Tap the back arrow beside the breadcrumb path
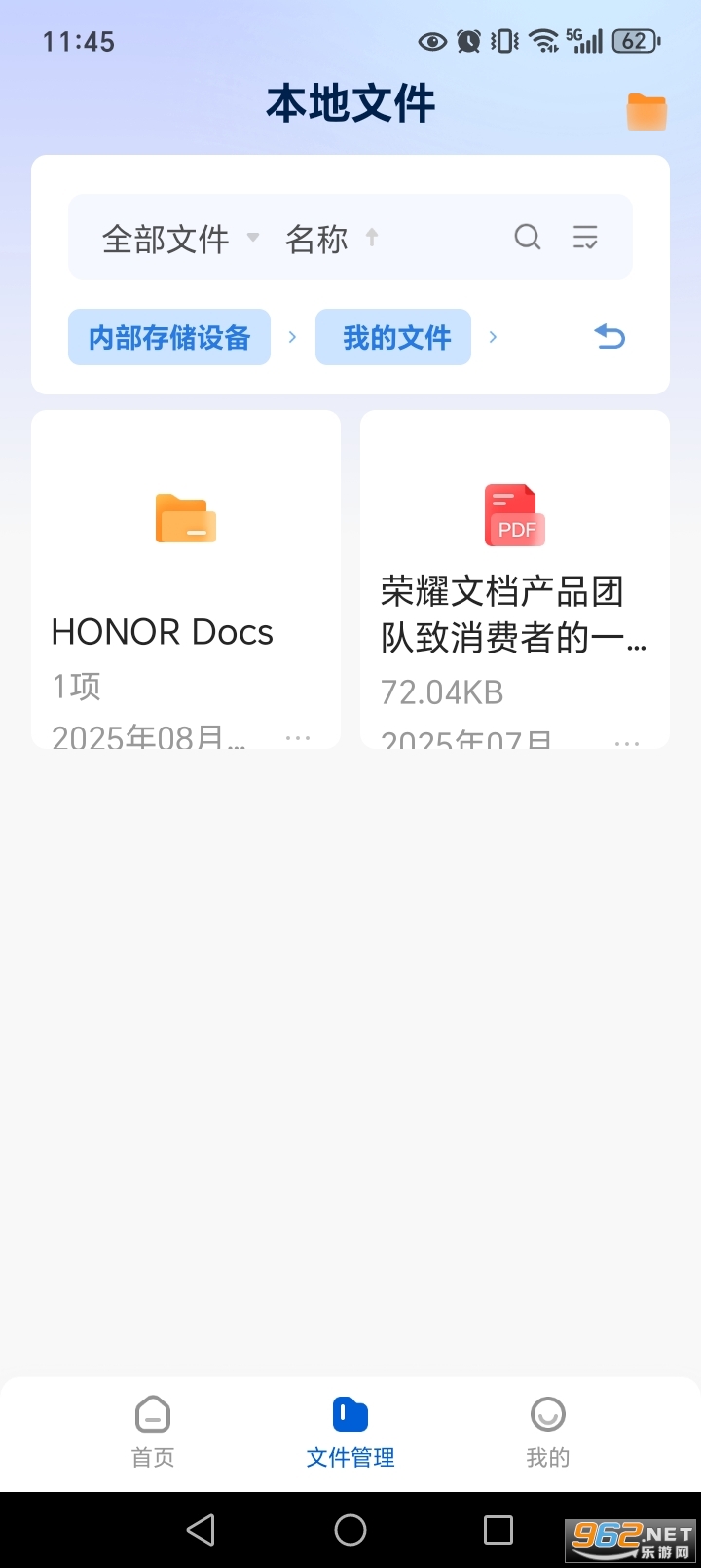Viewport: 701px width, 1568px height. [609, 336]
